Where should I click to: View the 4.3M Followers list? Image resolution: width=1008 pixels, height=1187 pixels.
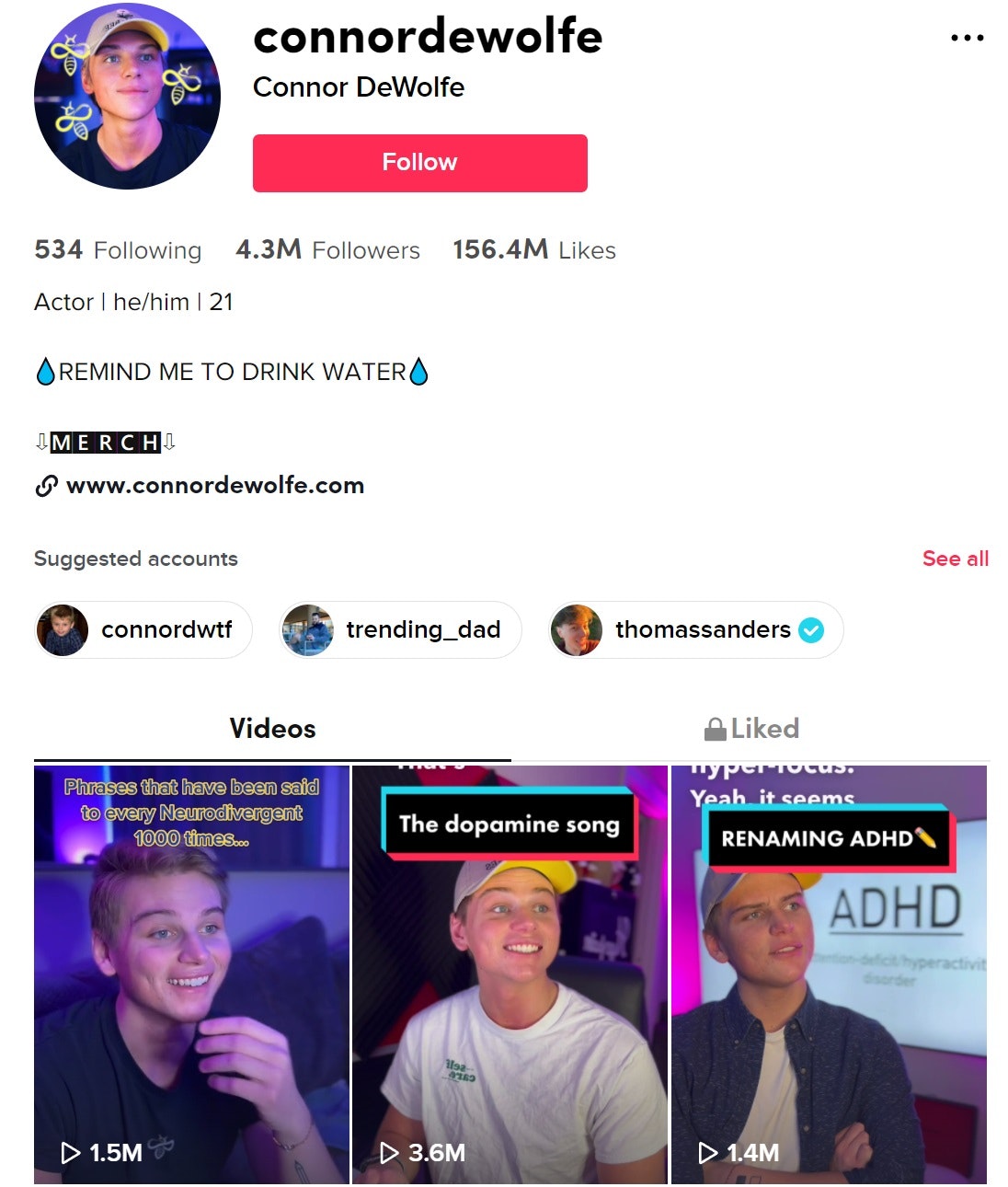[327, 249]
